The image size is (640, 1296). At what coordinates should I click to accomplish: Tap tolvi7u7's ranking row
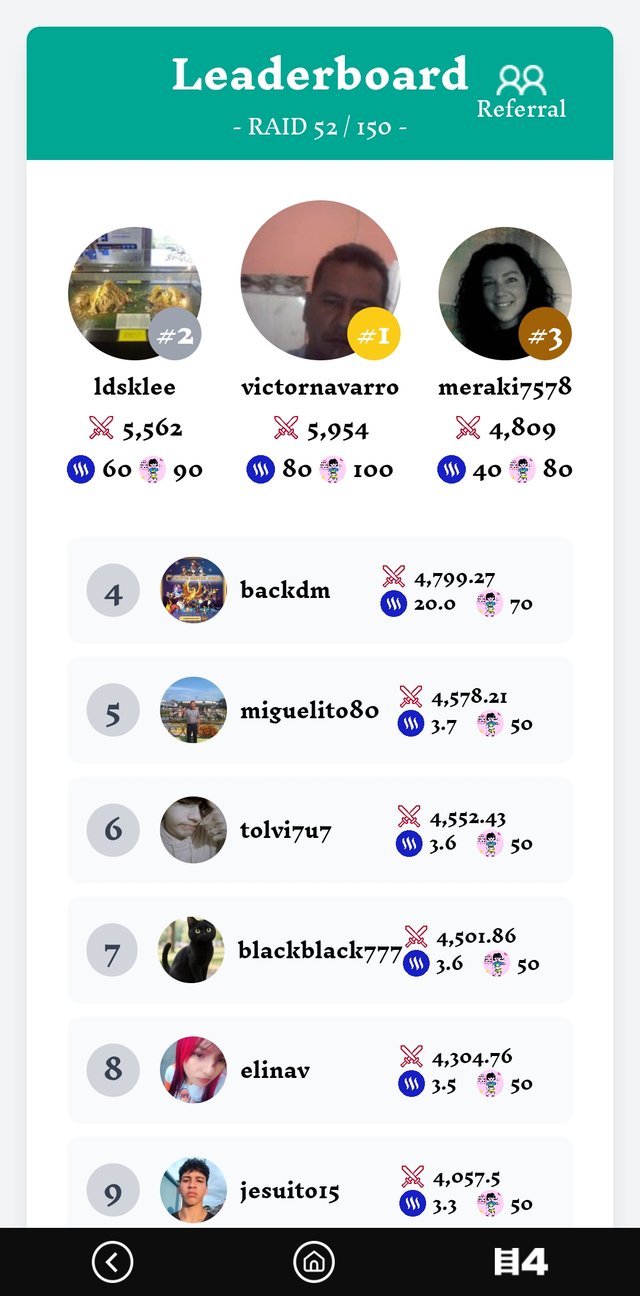320,830
